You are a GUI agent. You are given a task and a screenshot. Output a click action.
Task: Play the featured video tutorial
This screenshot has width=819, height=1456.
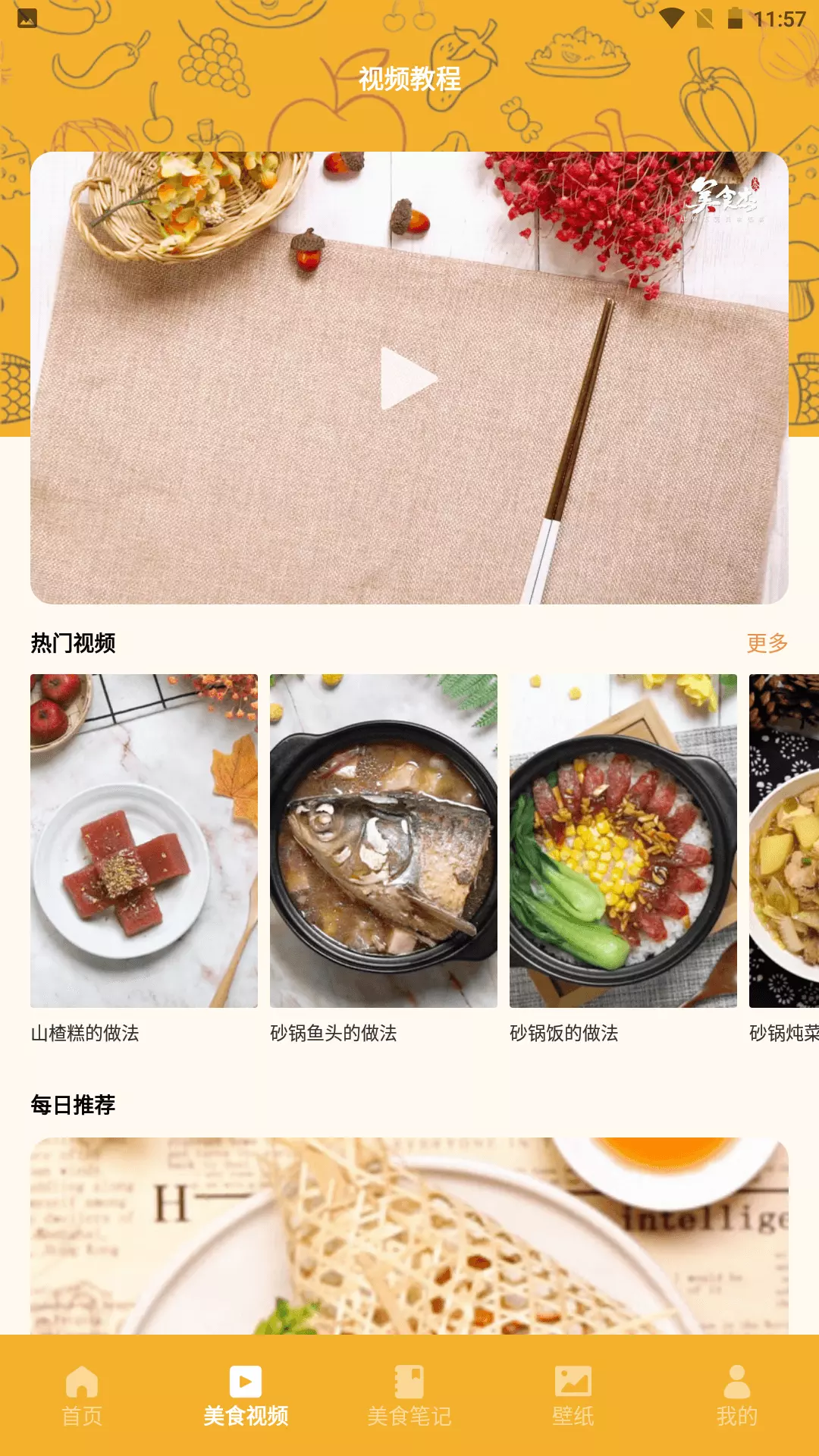click(x=409, y=378)
